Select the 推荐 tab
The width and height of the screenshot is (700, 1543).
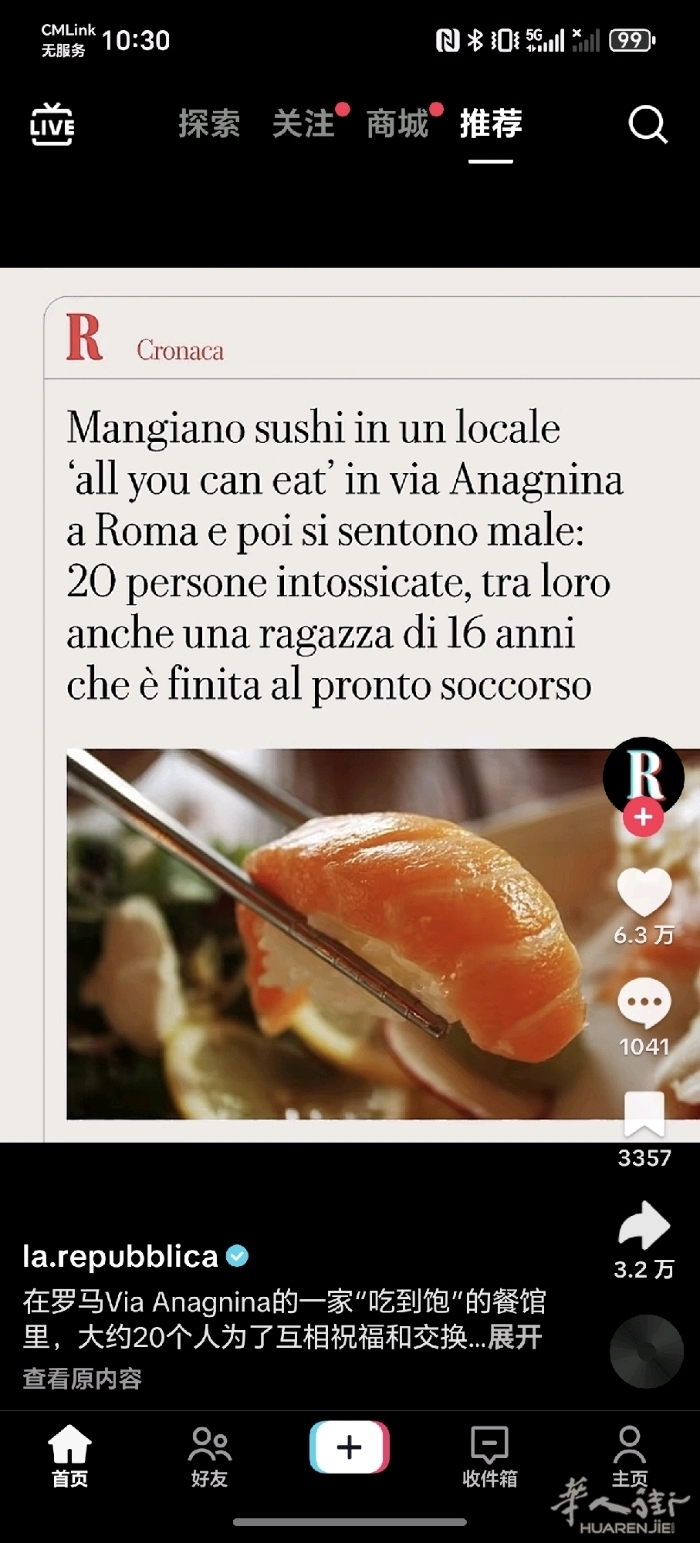click(x=491, y=124)
